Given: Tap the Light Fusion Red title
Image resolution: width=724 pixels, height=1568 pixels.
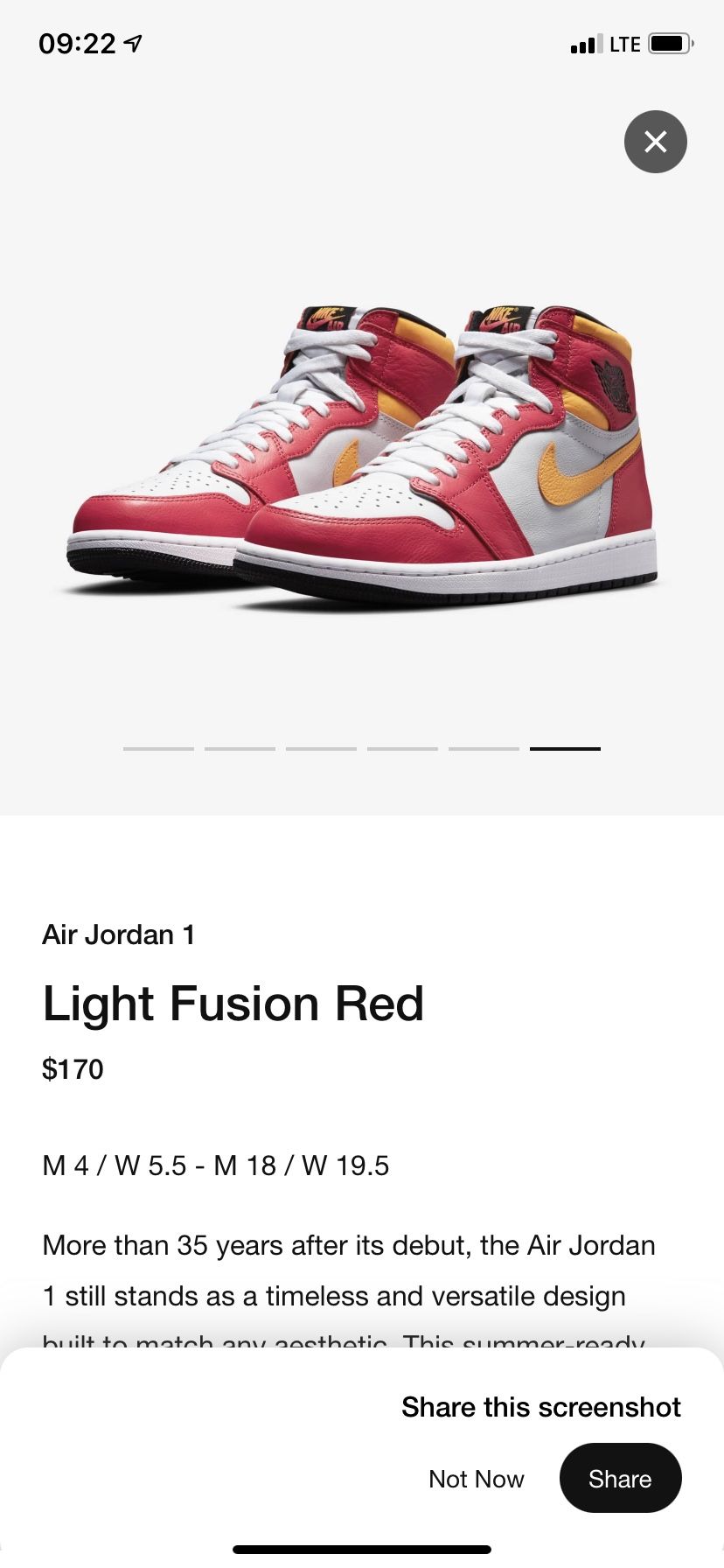Looking at the screenshot, I should pos(233,1004).
